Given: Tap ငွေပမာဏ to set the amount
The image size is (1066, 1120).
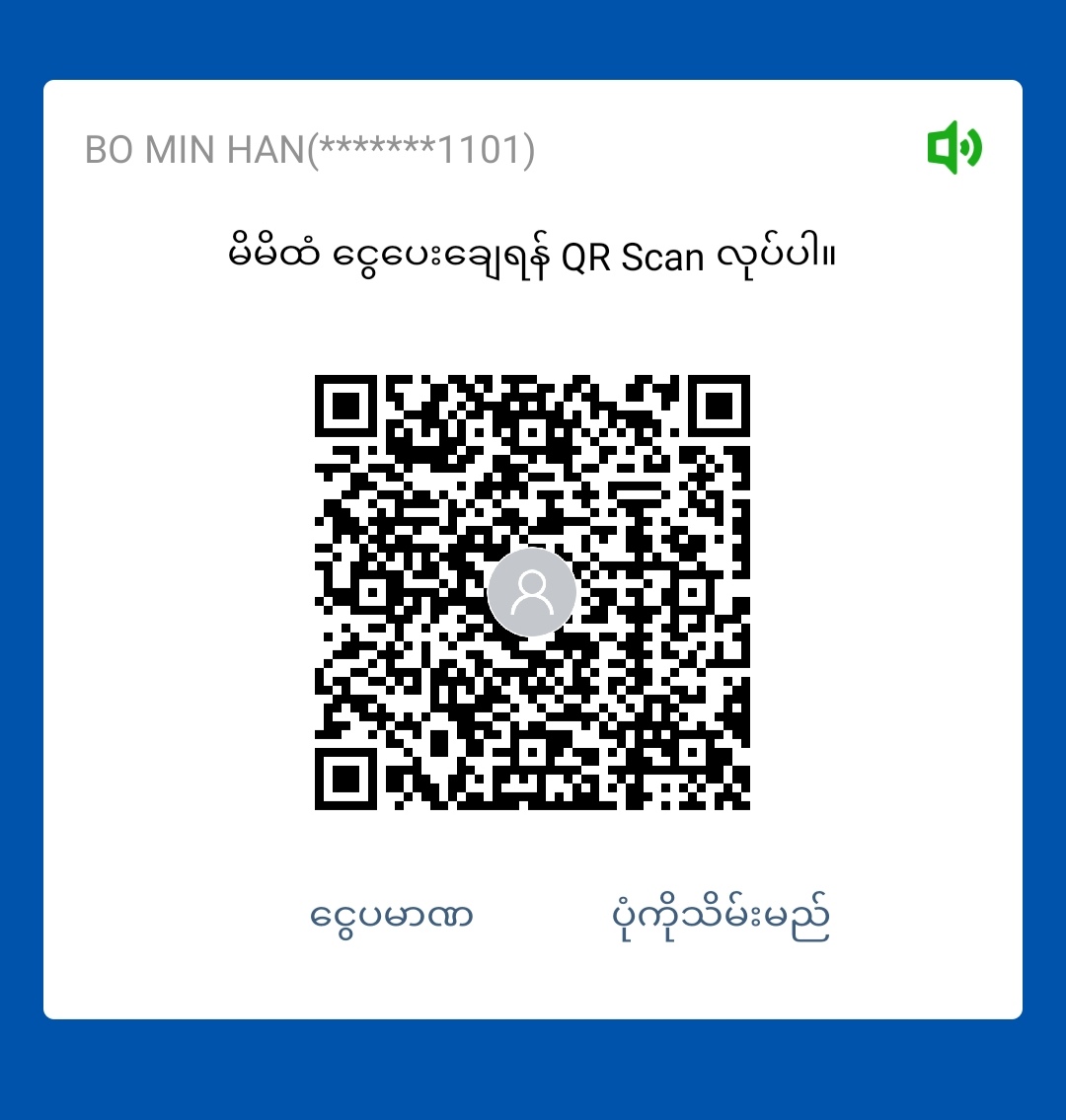Looking at the screenshot, I should [392, 917].
